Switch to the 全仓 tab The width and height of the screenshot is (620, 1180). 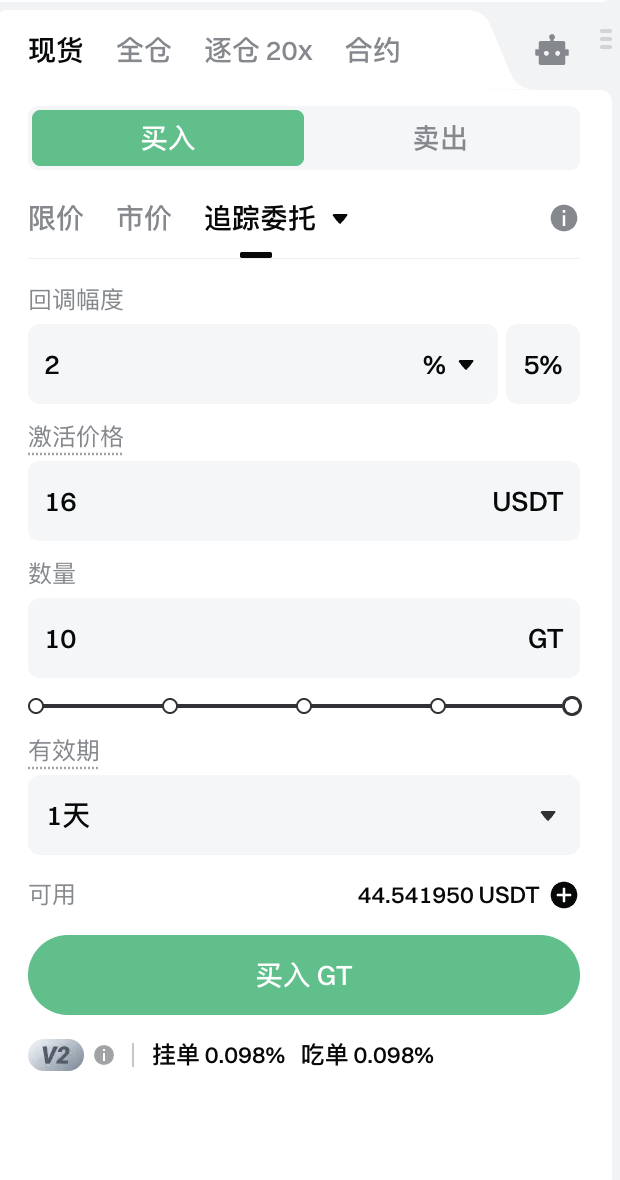[144, 50]
